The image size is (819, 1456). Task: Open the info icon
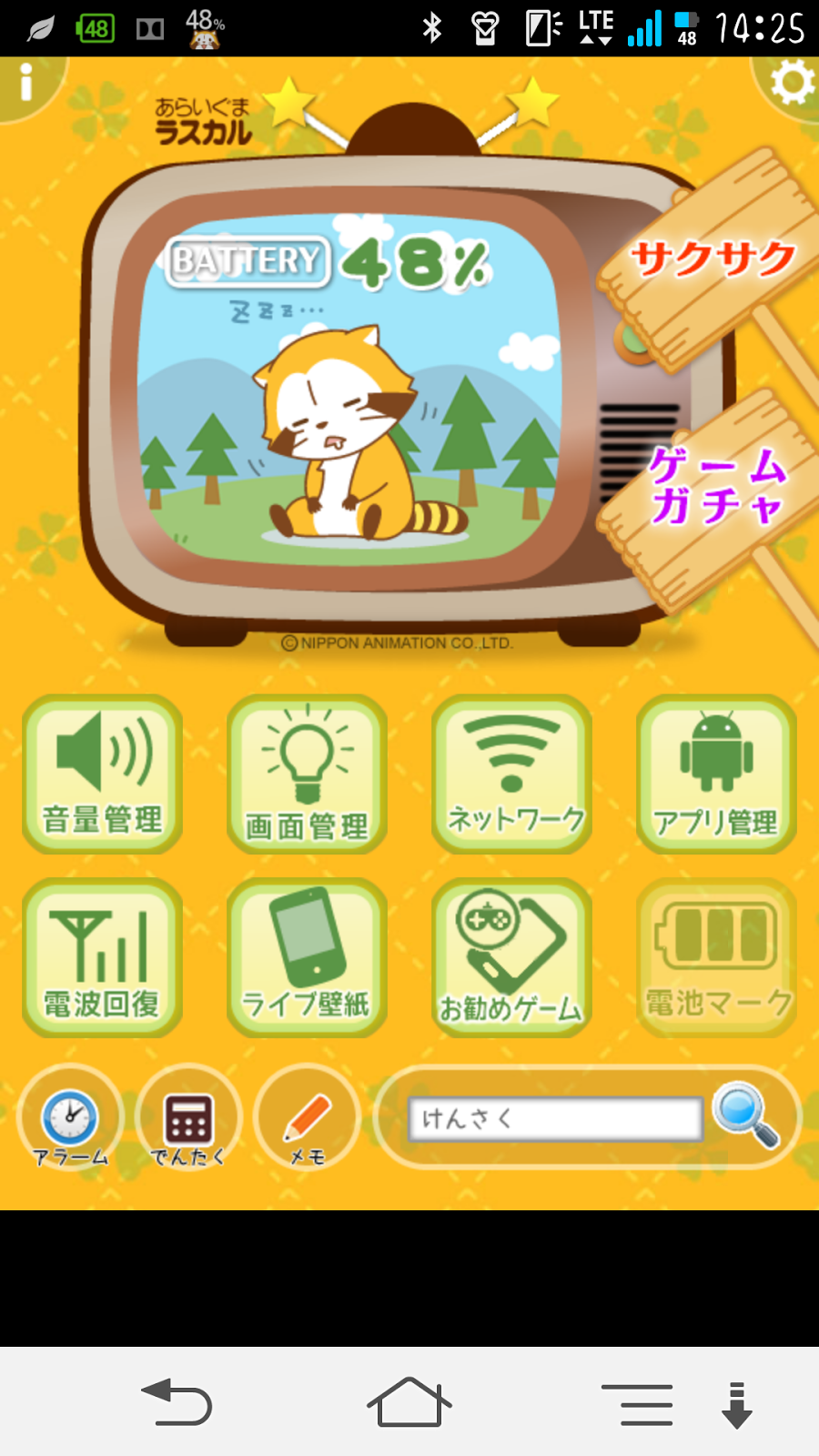click(x=27, y=82)
